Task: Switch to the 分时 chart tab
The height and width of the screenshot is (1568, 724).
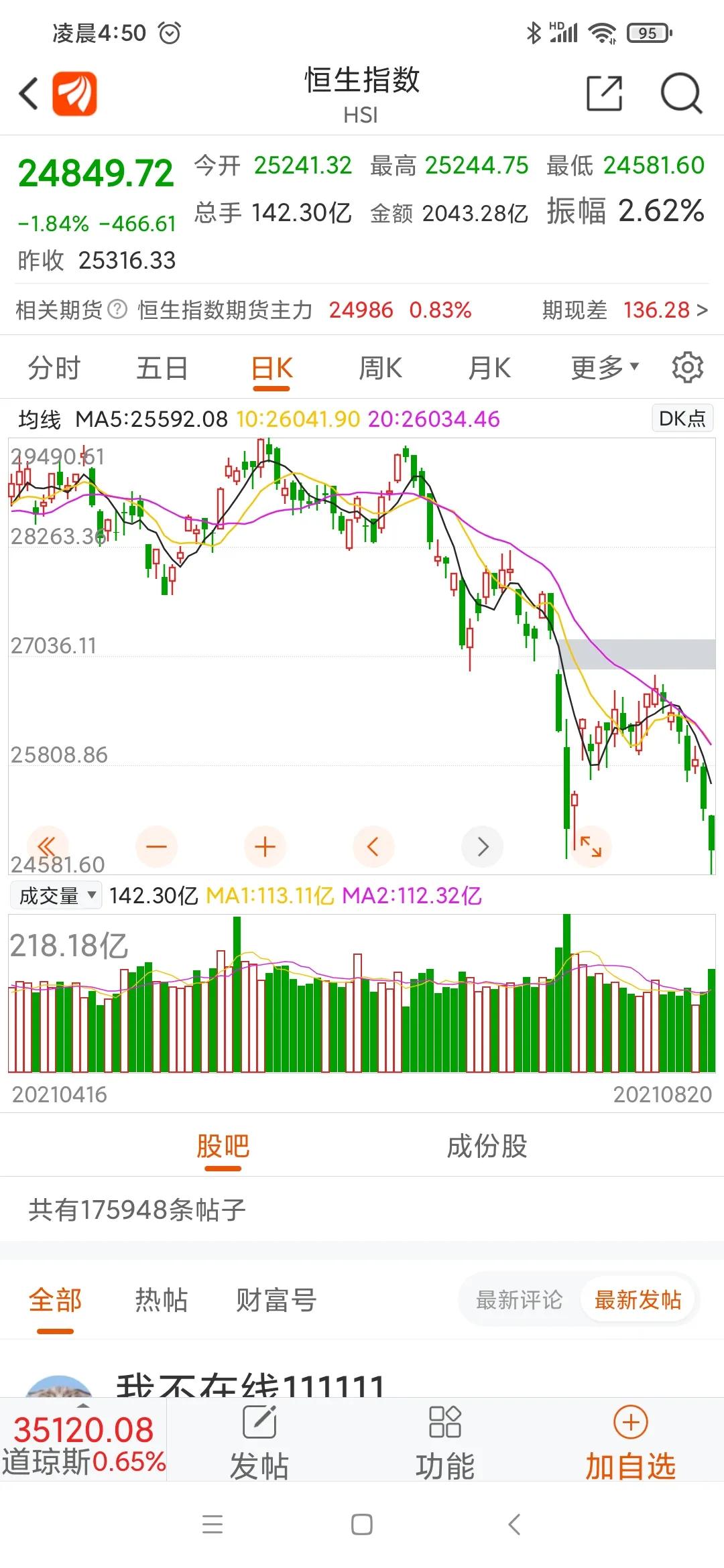Action: click(54, 368)
